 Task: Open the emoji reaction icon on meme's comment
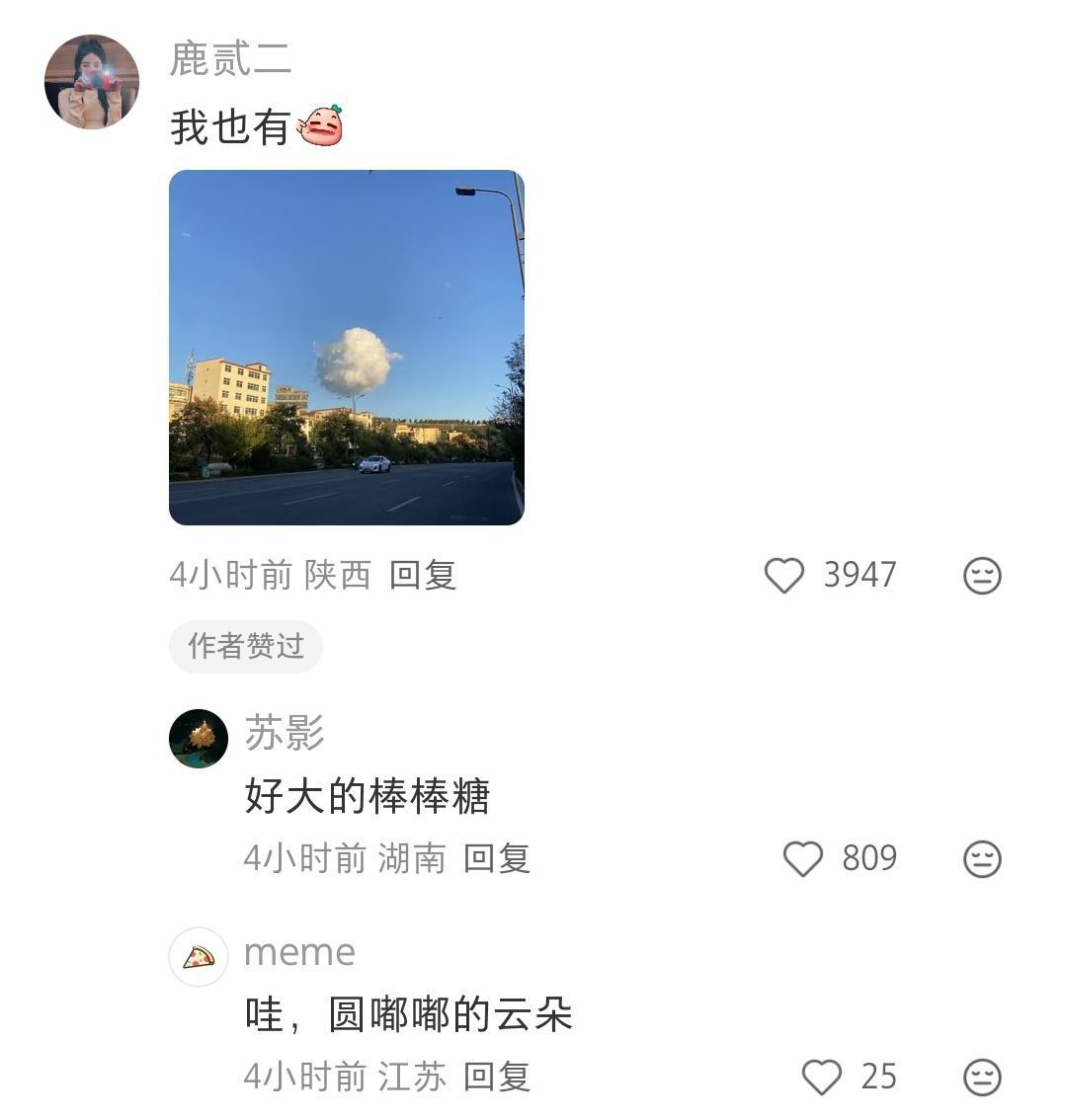point(981,1079)
